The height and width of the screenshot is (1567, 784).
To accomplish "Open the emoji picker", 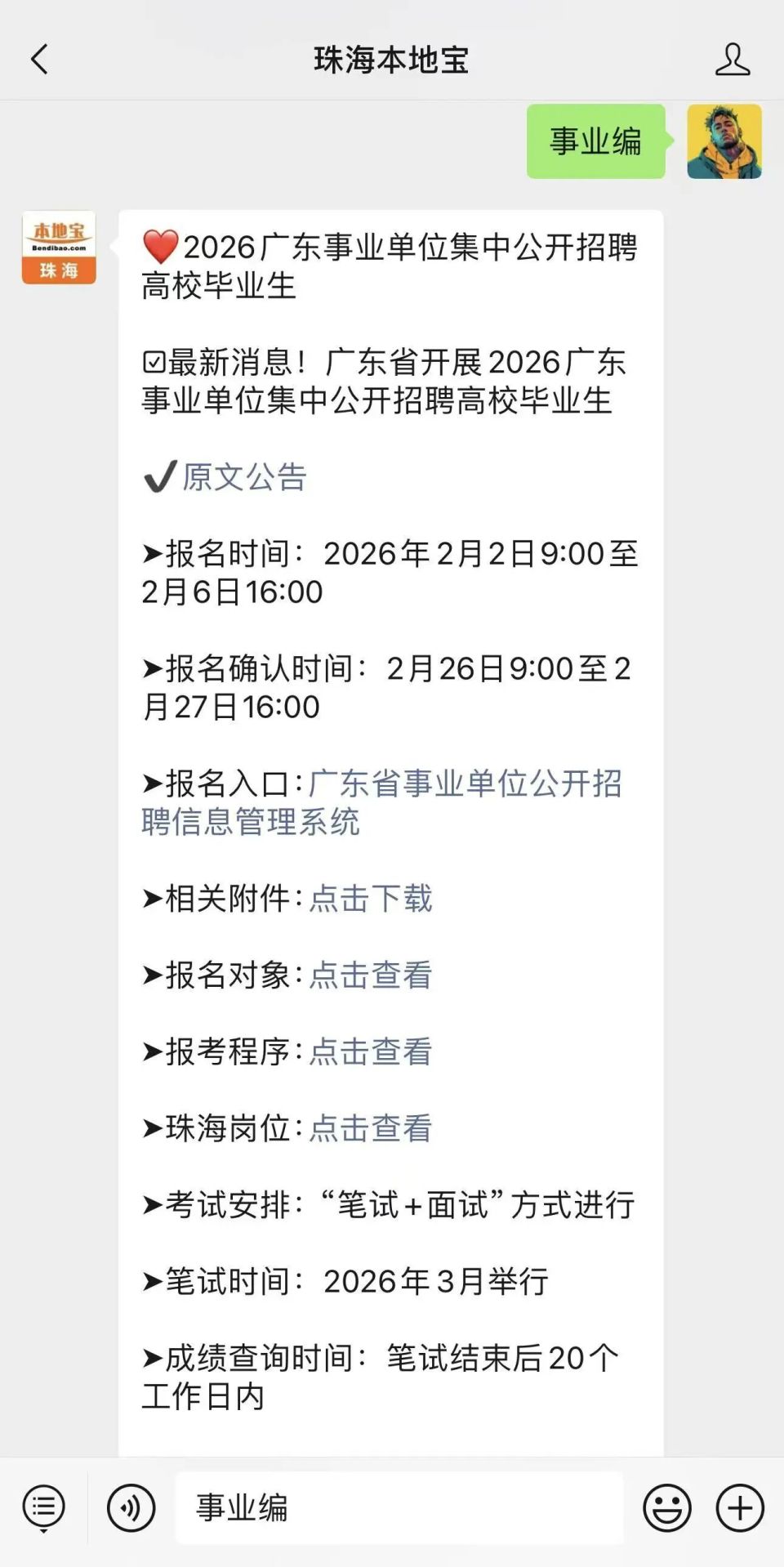I will [667, 1506].
